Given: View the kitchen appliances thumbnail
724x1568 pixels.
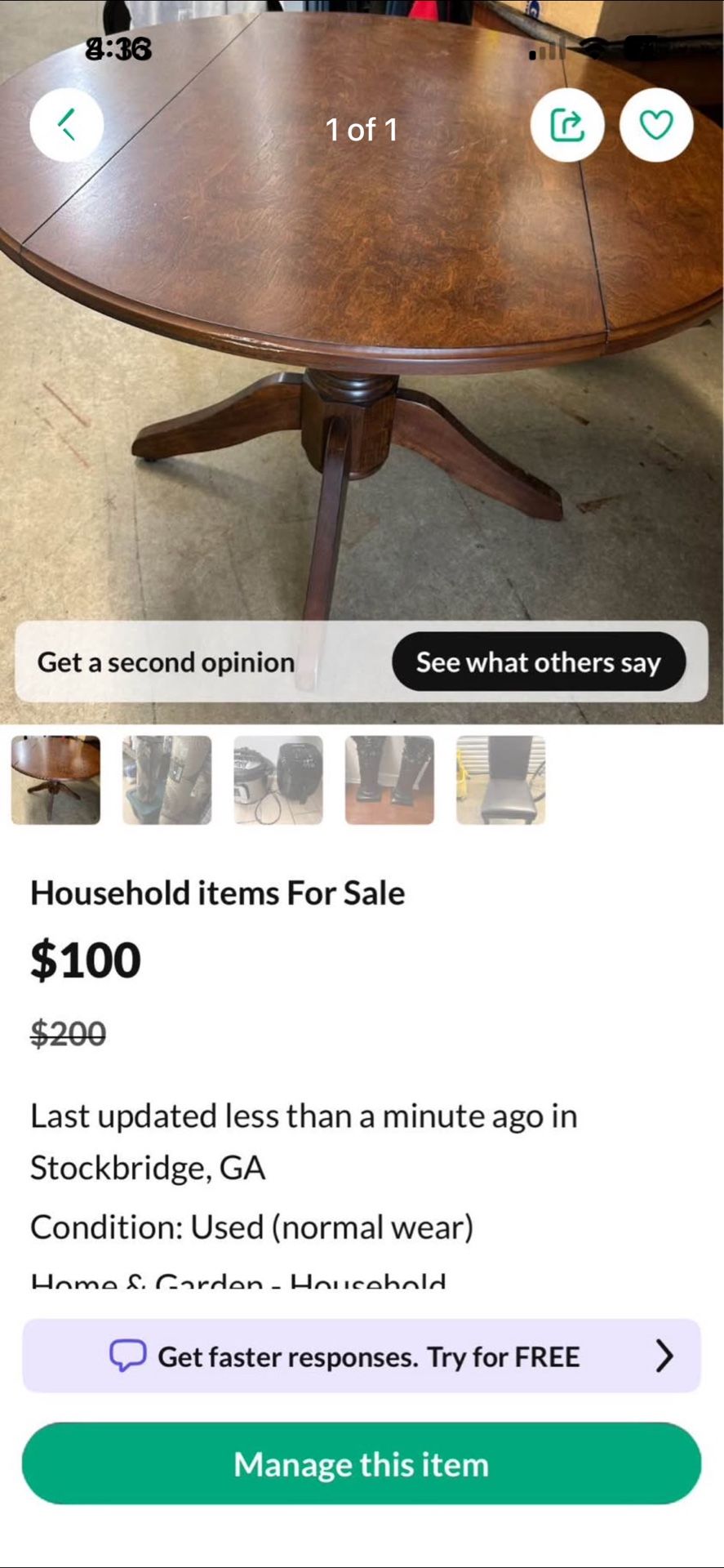Looking at the screenshot, I should (278, 780).
